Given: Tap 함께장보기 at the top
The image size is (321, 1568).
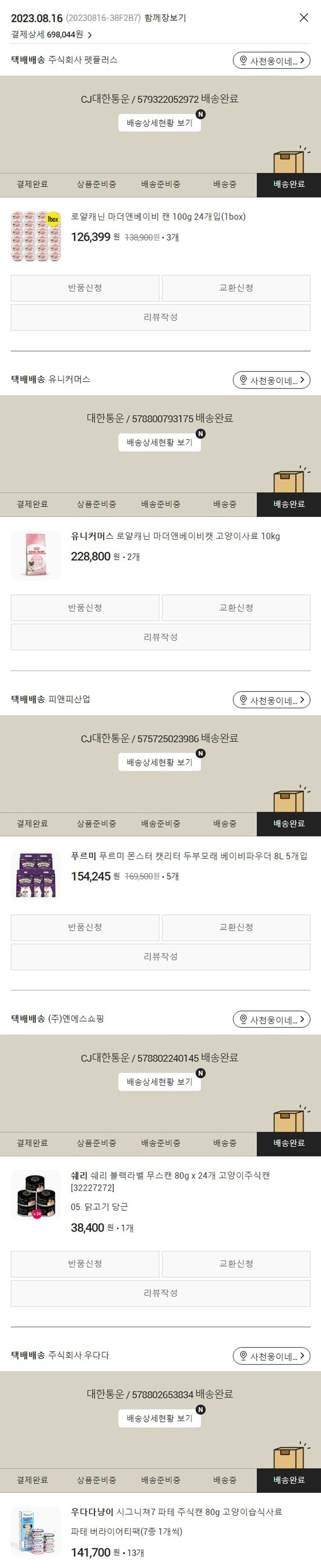Looking at the screenshot, I should click(x=165, y=18).
